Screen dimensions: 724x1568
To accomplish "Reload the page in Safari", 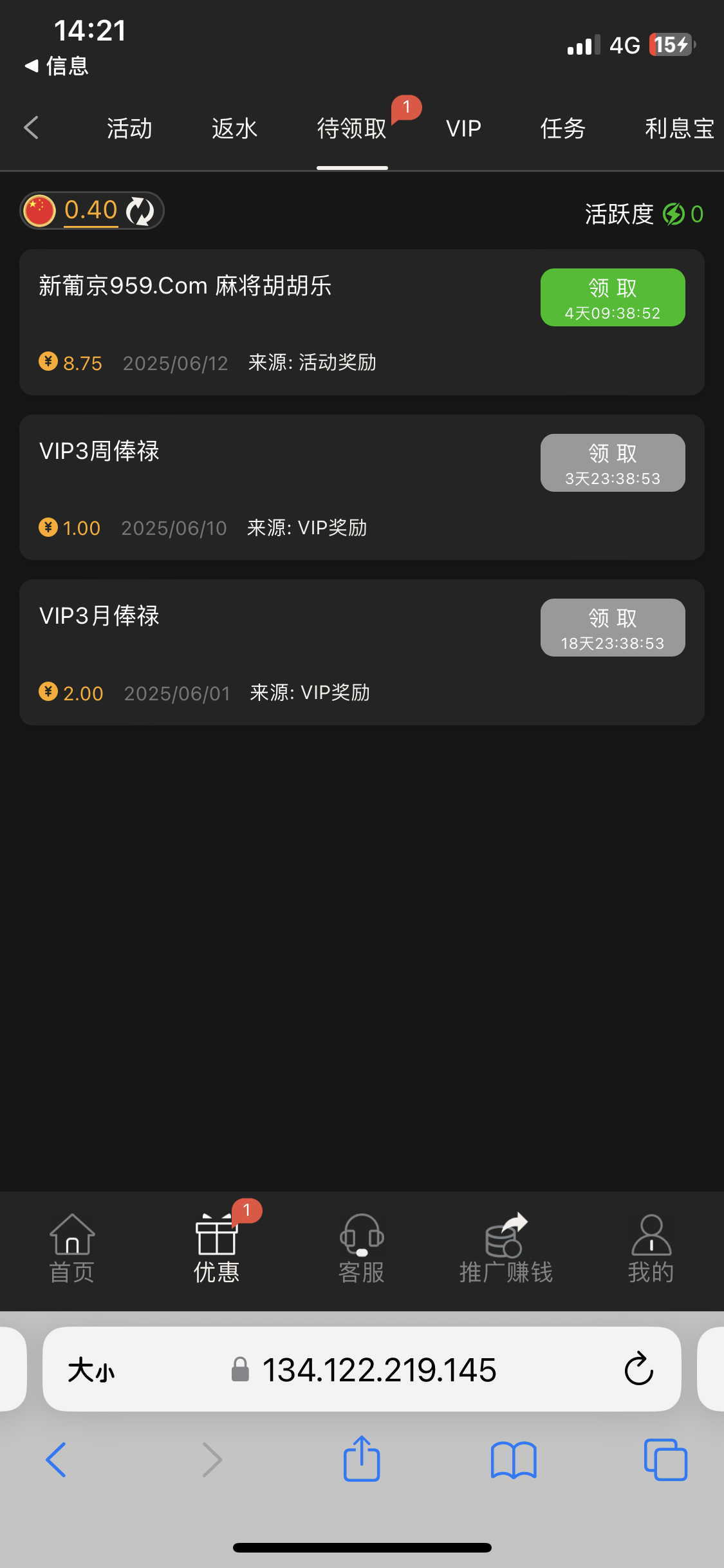I will (x=639, y=1369).
